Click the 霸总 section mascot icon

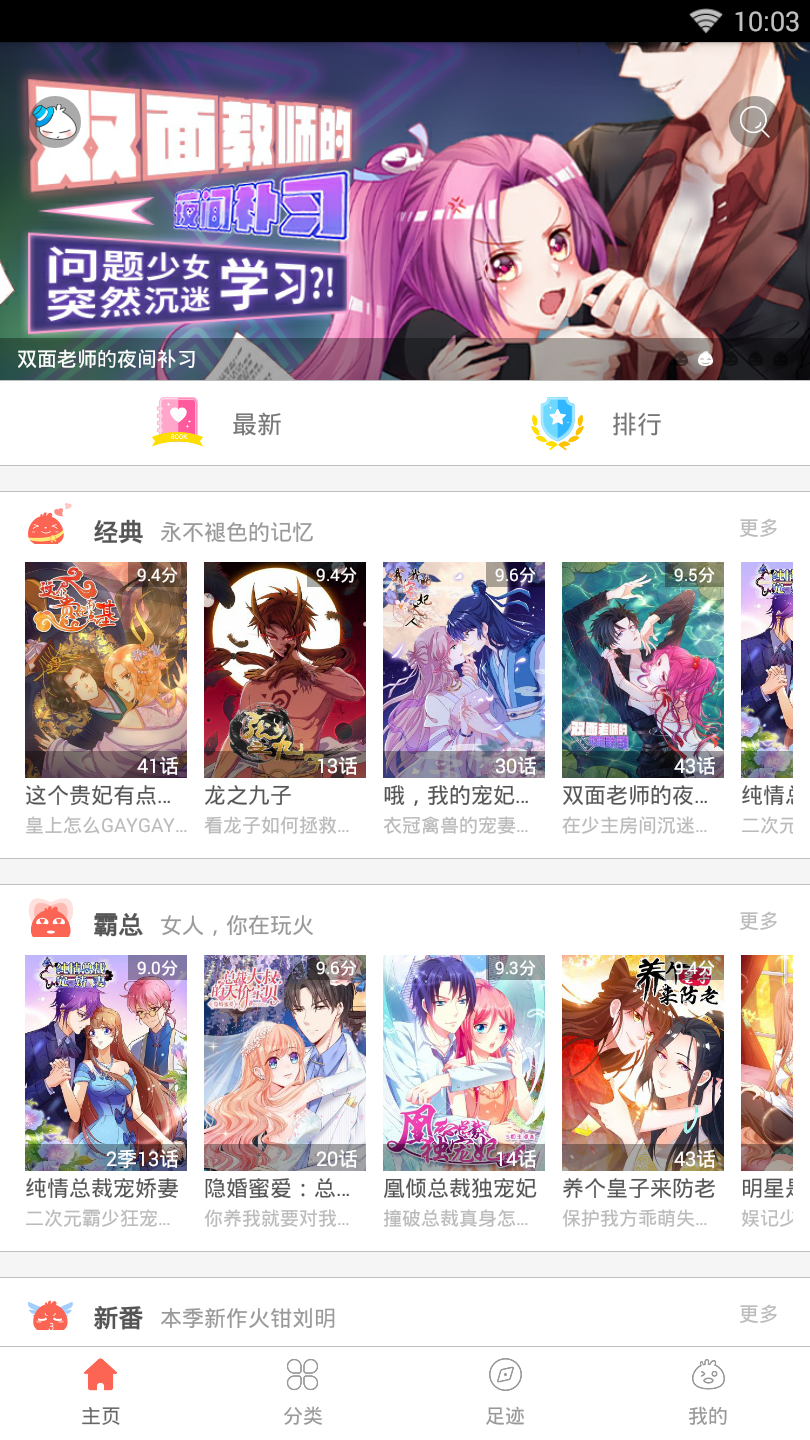50,922
